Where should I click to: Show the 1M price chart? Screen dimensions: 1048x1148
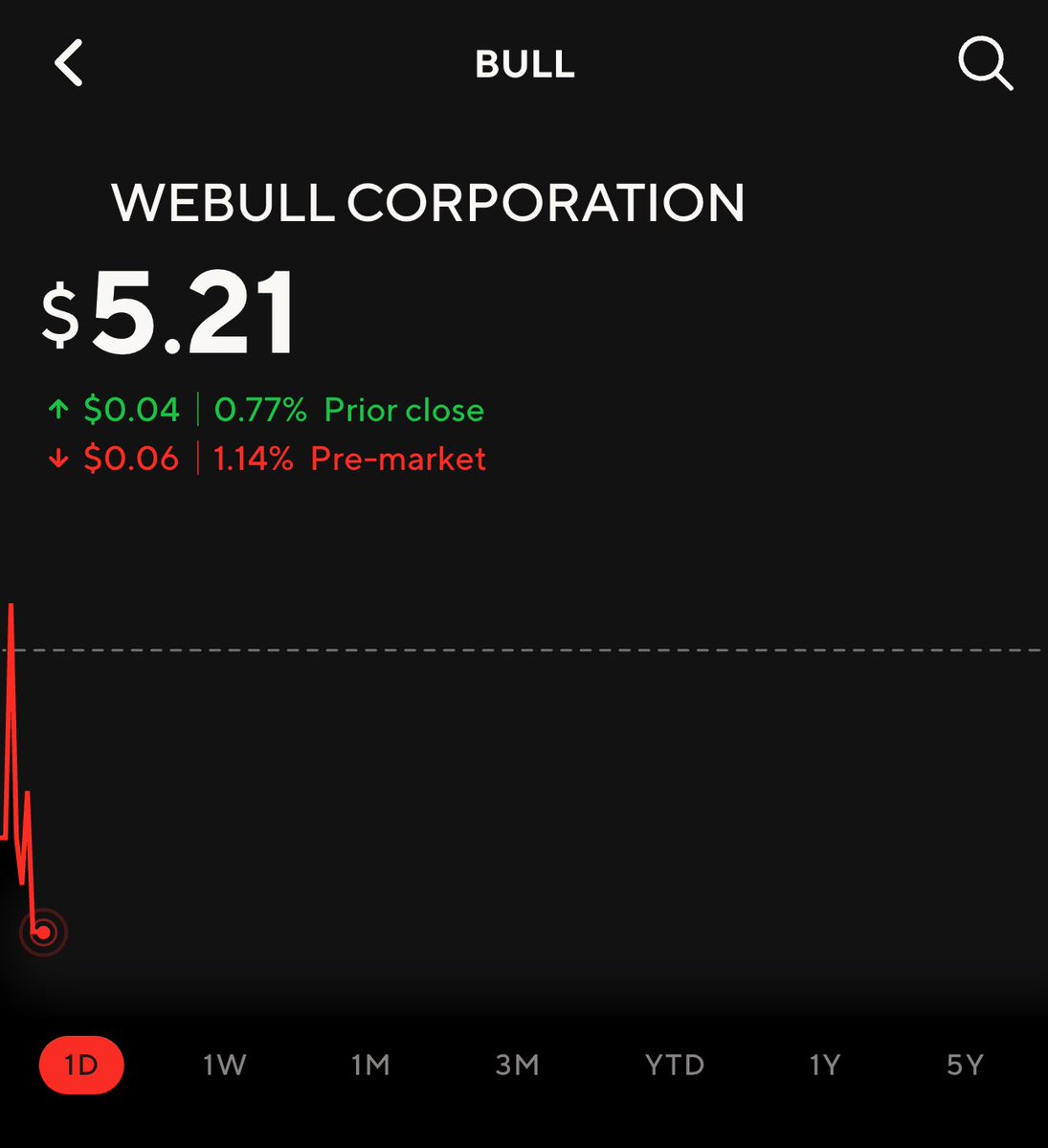tap(370, 1065)
